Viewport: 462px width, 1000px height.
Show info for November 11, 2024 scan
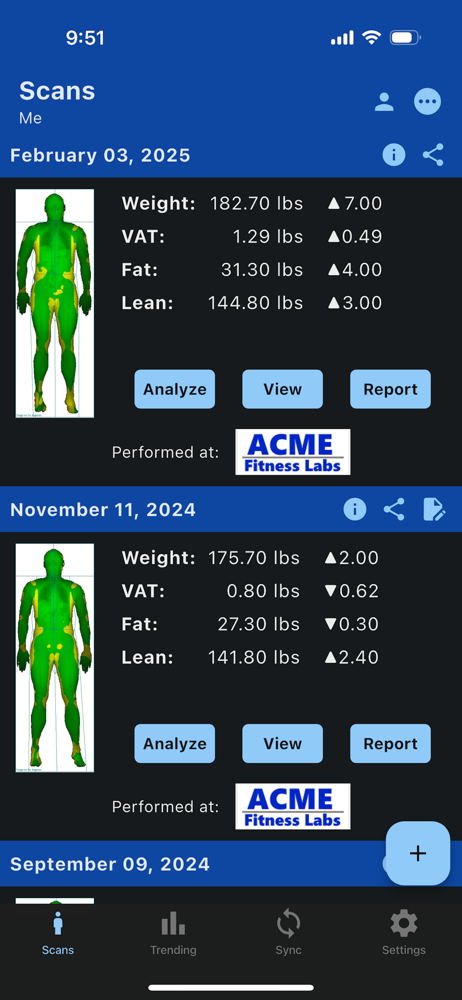pos(355,510)
